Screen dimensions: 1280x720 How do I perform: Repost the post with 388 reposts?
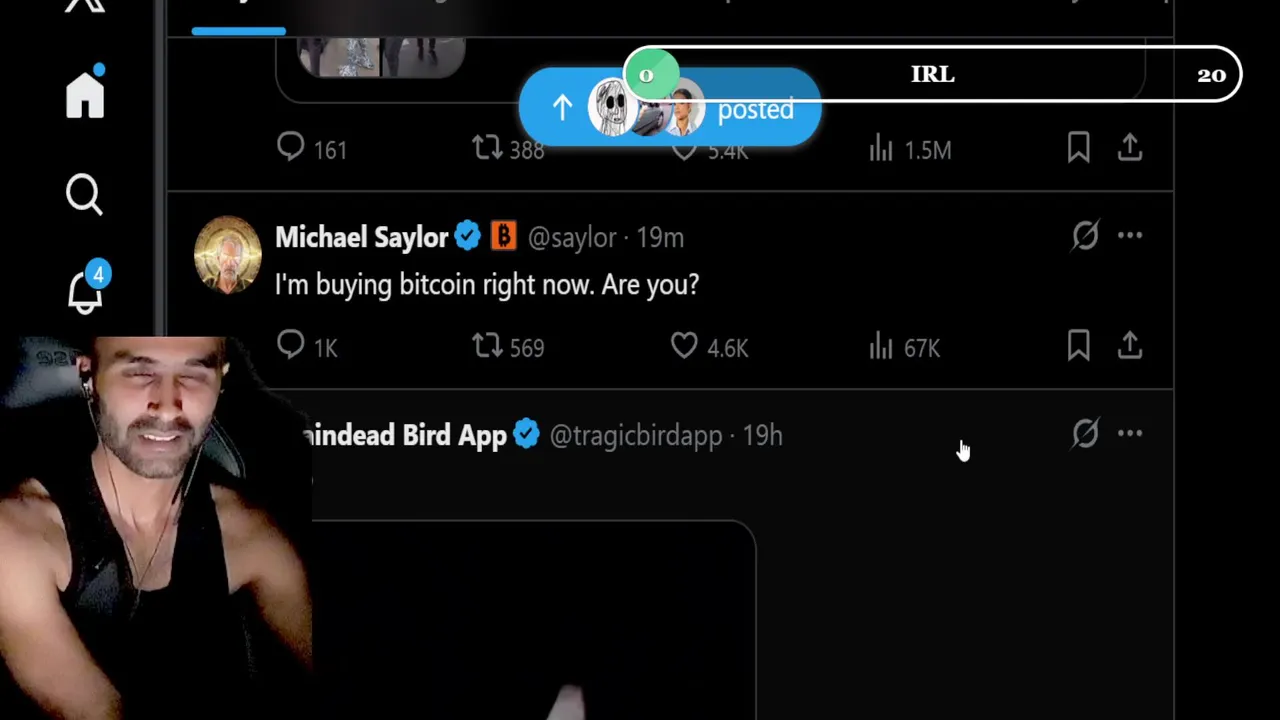tap(487, 148)
